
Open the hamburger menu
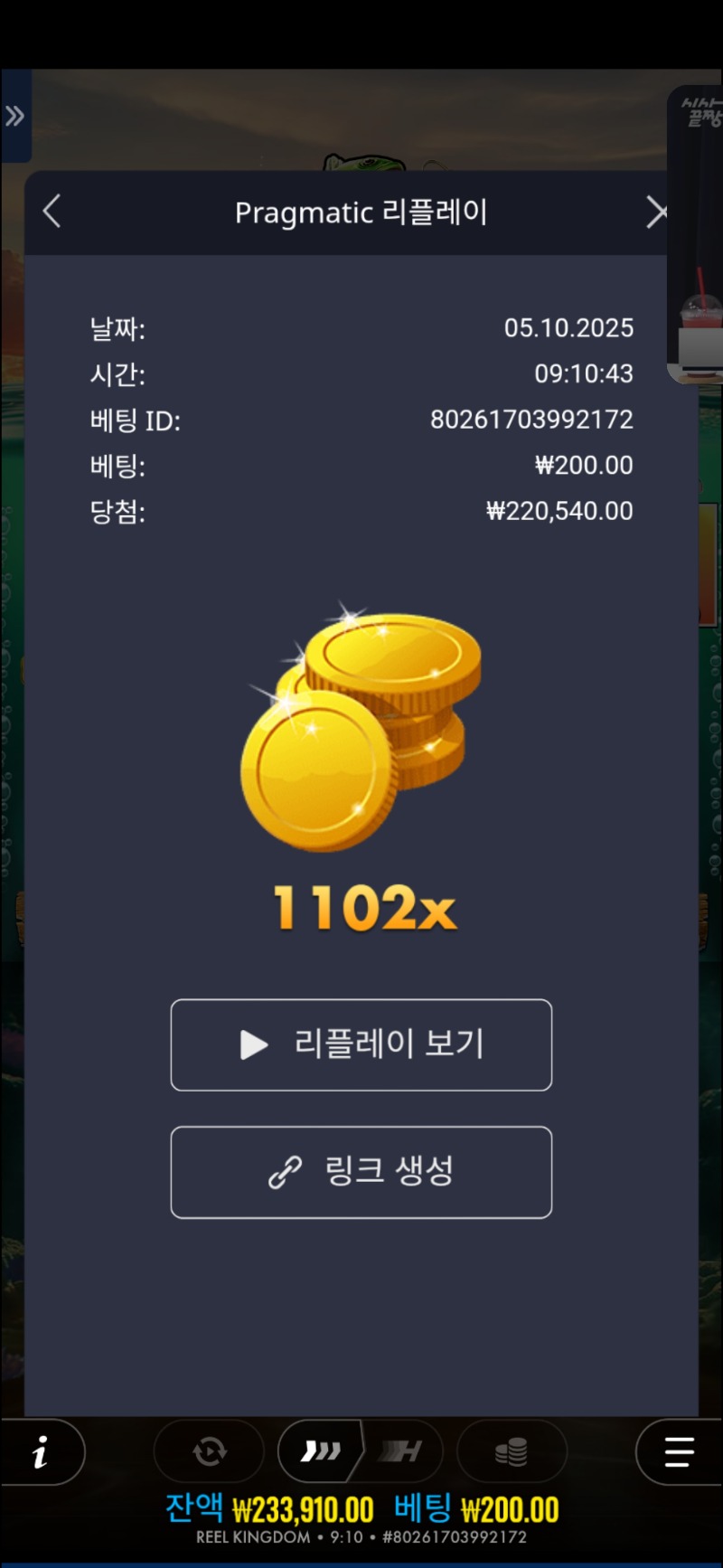coord(679,1452)
